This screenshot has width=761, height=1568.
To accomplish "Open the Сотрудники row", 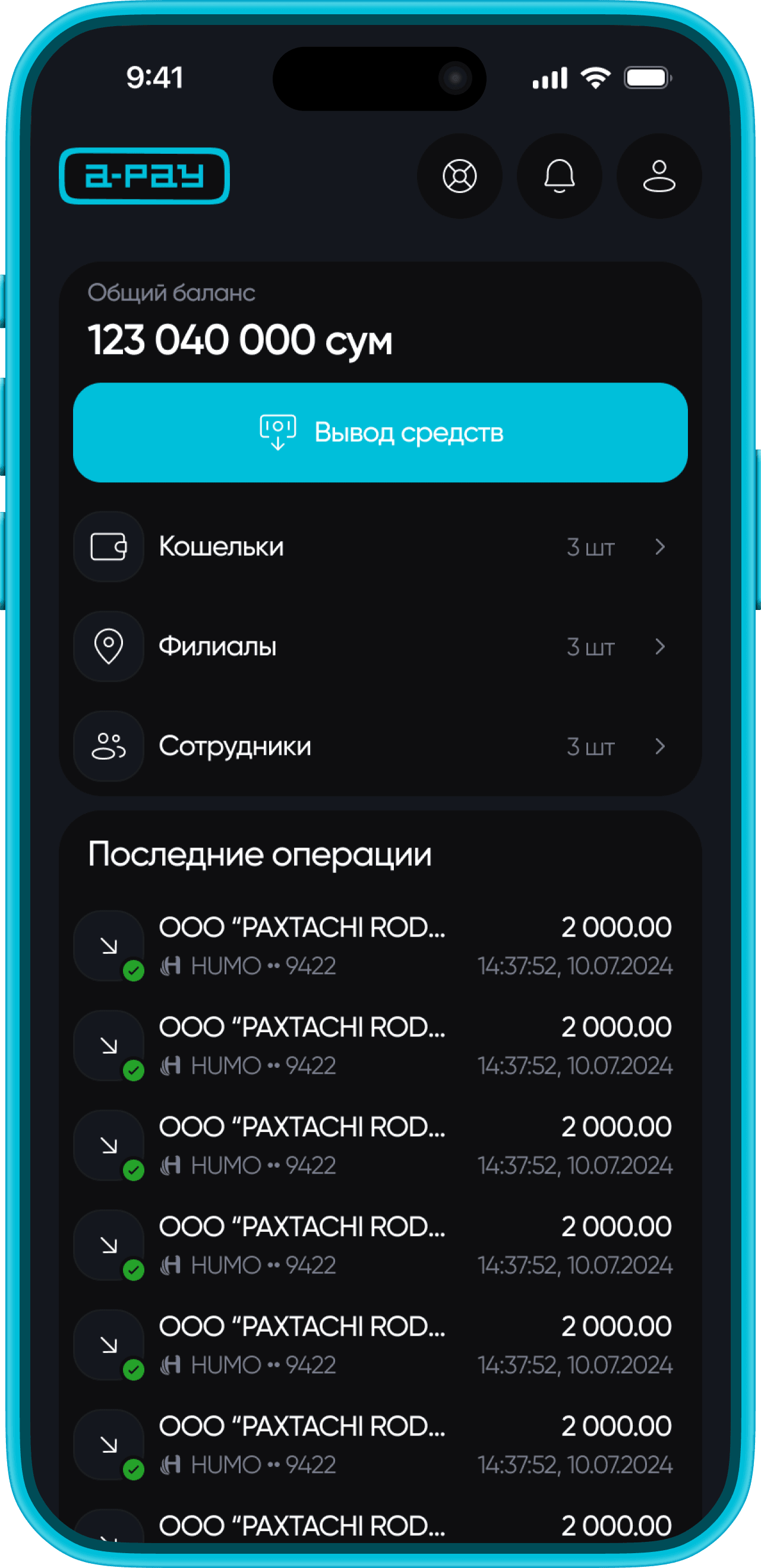I will [x=380, y=746].
